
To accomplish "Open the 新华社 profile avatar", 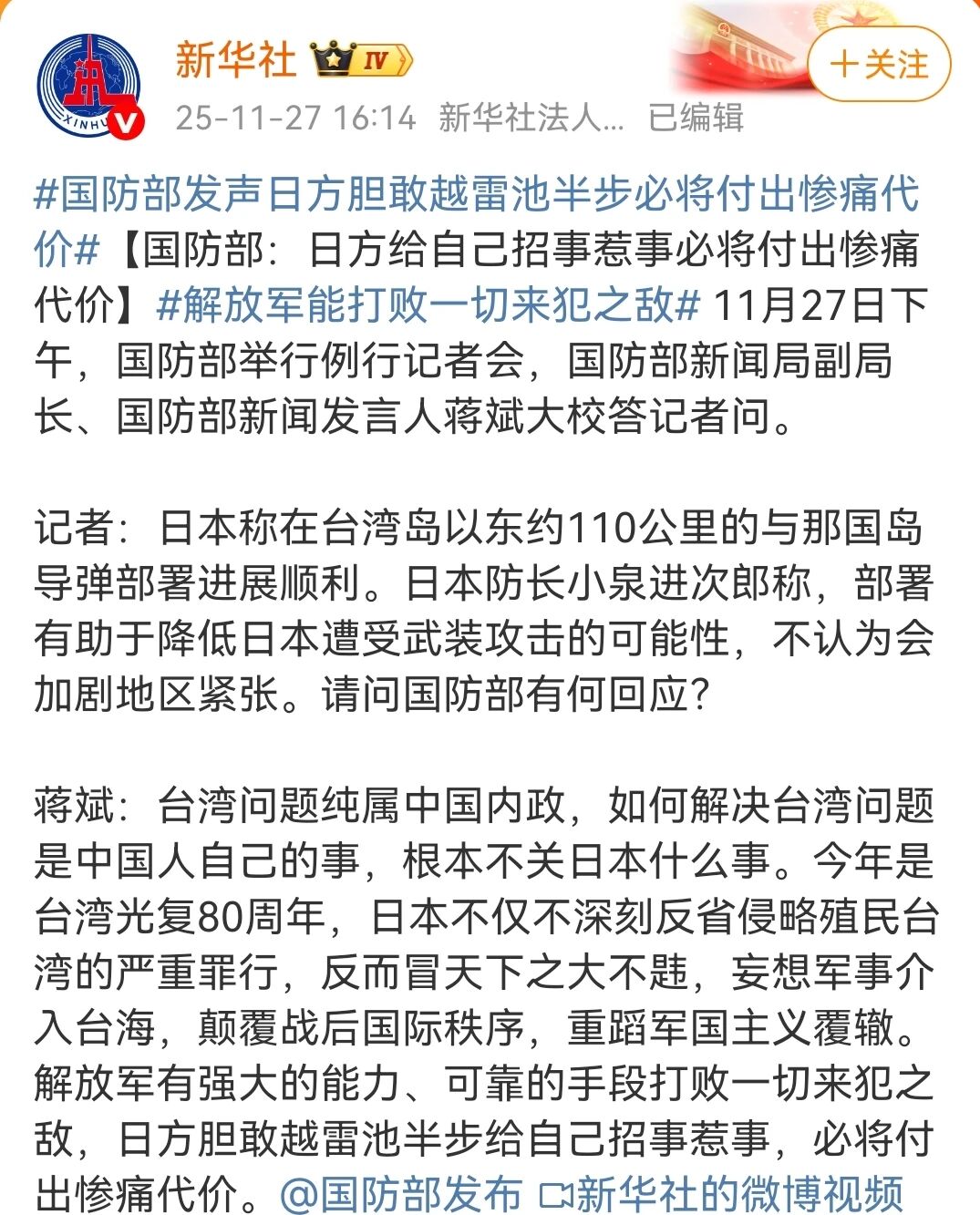I will pos(89,88).
